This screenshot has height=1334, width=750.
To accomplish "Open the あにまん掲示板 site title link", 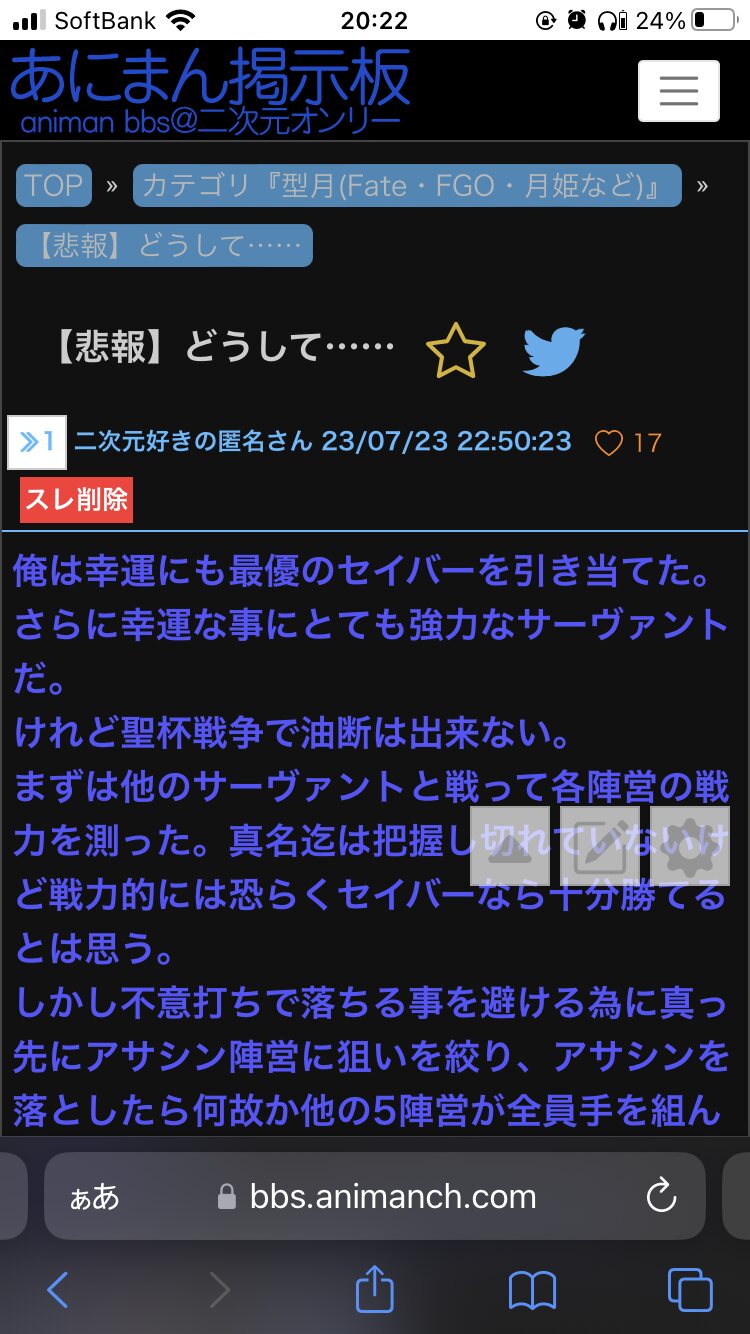I will pos(210,78).
